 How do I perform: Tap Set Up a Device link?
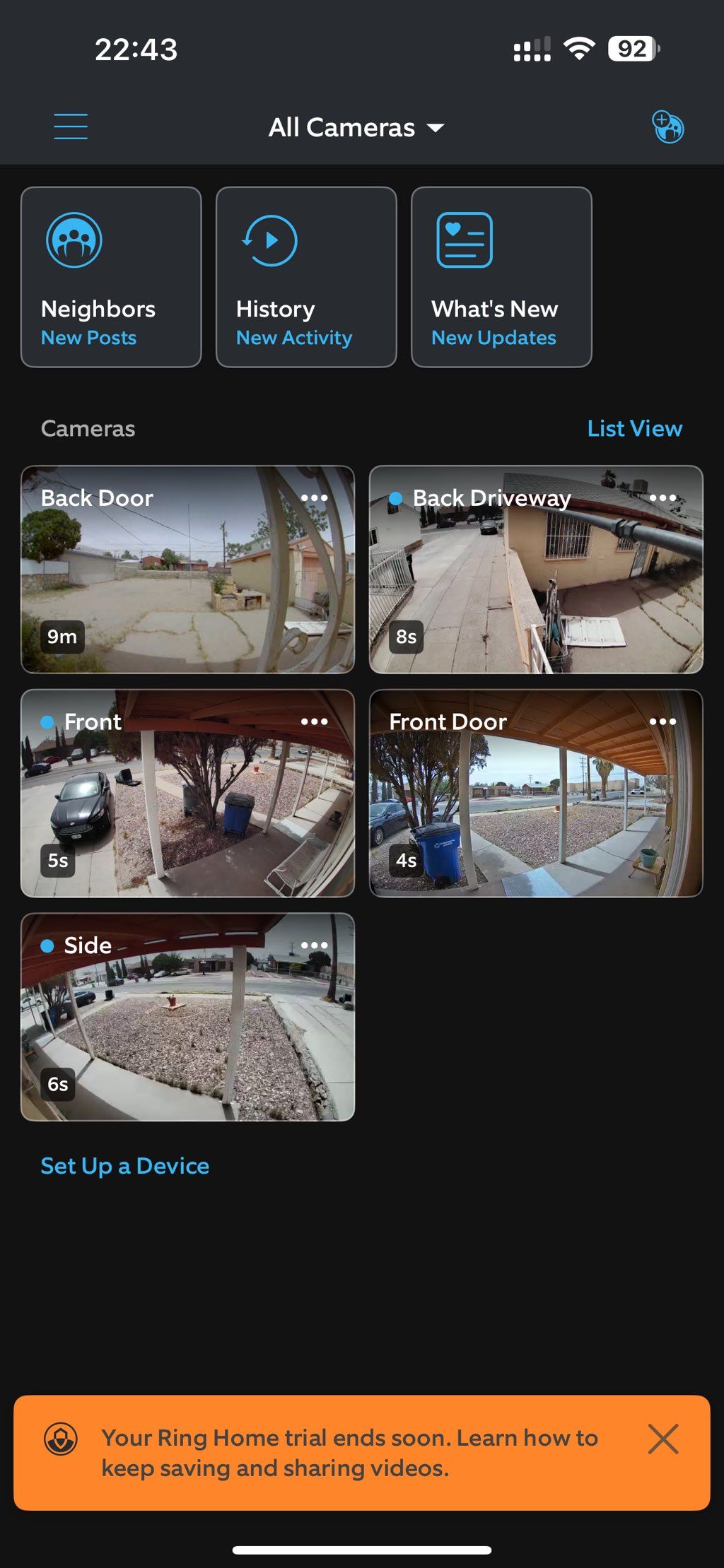click(x=125, y=1166)
